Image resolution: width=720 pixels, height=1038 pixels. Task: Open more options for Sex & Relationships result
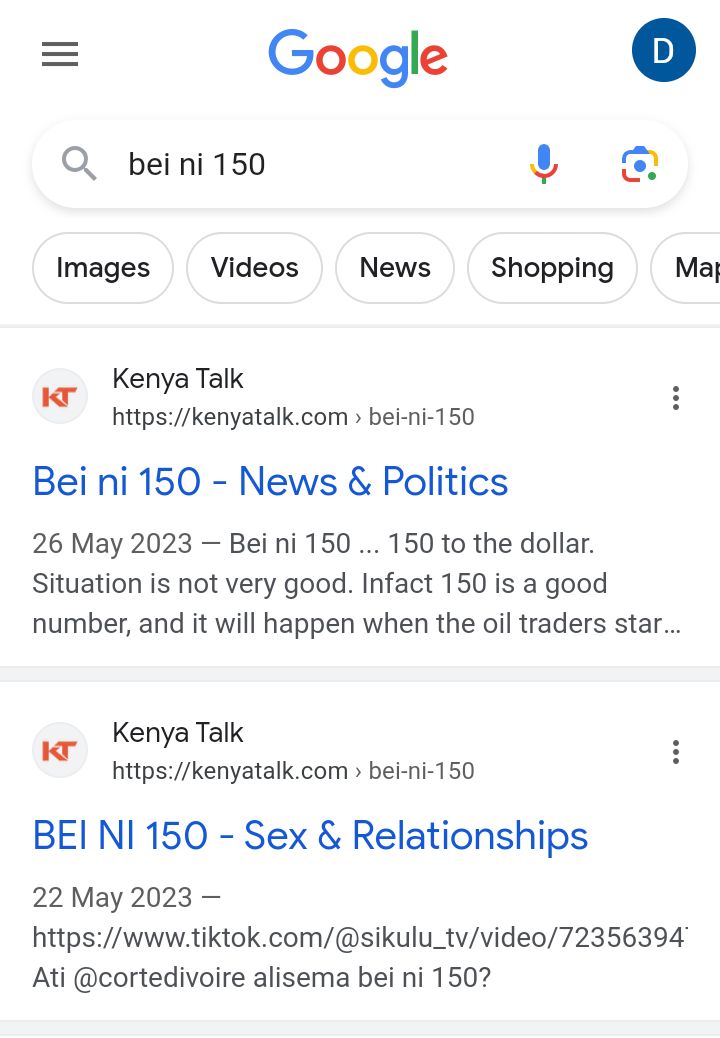(676, 752)
